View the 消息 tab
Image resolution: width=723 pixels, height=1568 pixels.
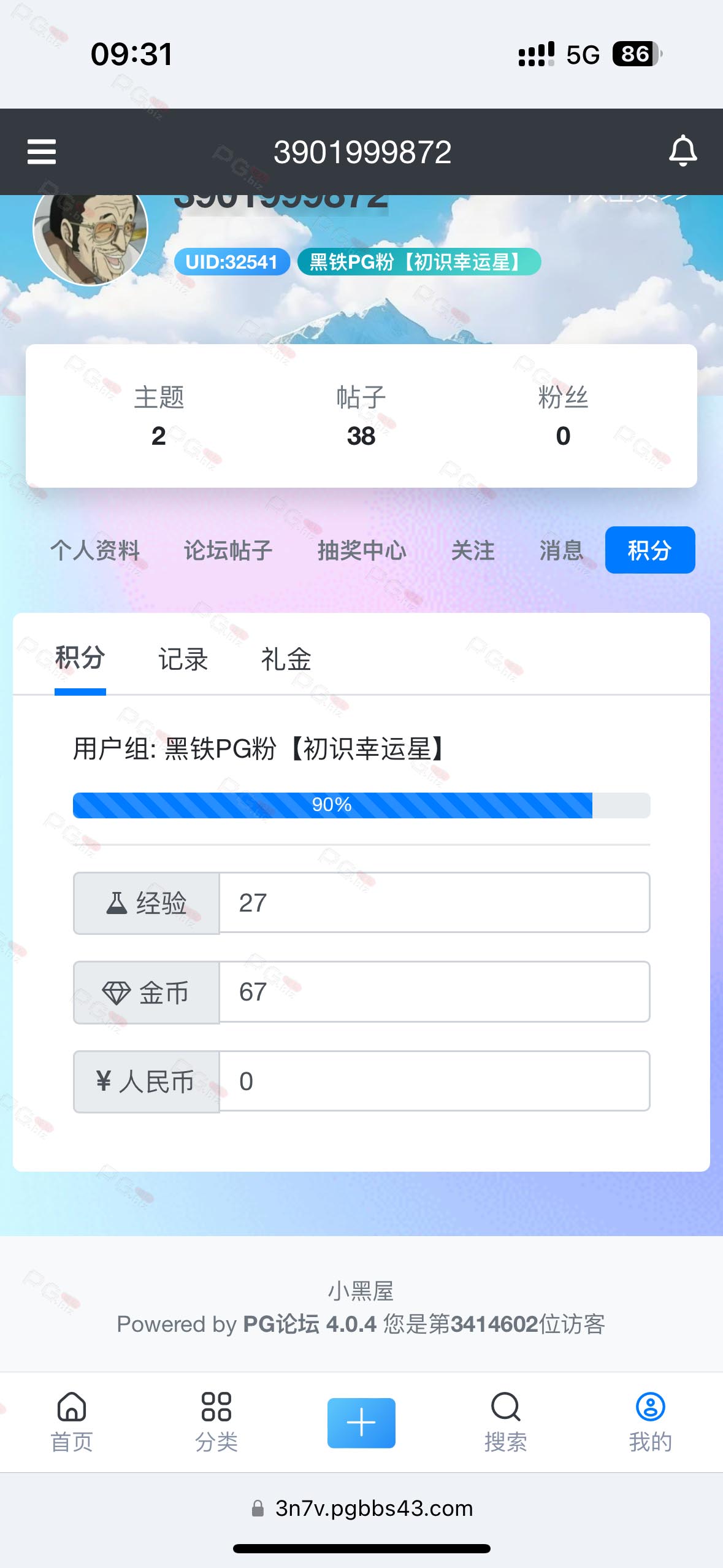pos(561,550)
